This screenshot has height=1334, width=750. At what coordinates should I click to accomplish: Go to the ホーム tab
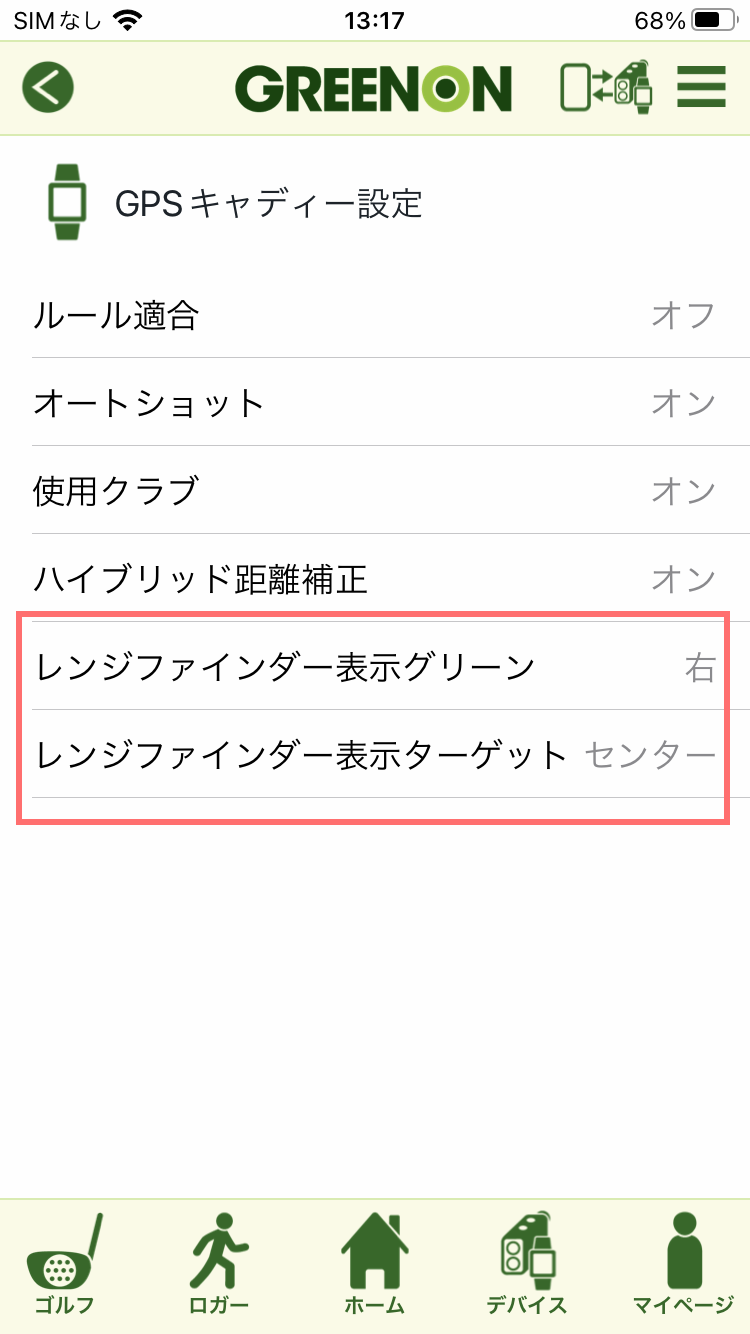(x=374, y=1266)
